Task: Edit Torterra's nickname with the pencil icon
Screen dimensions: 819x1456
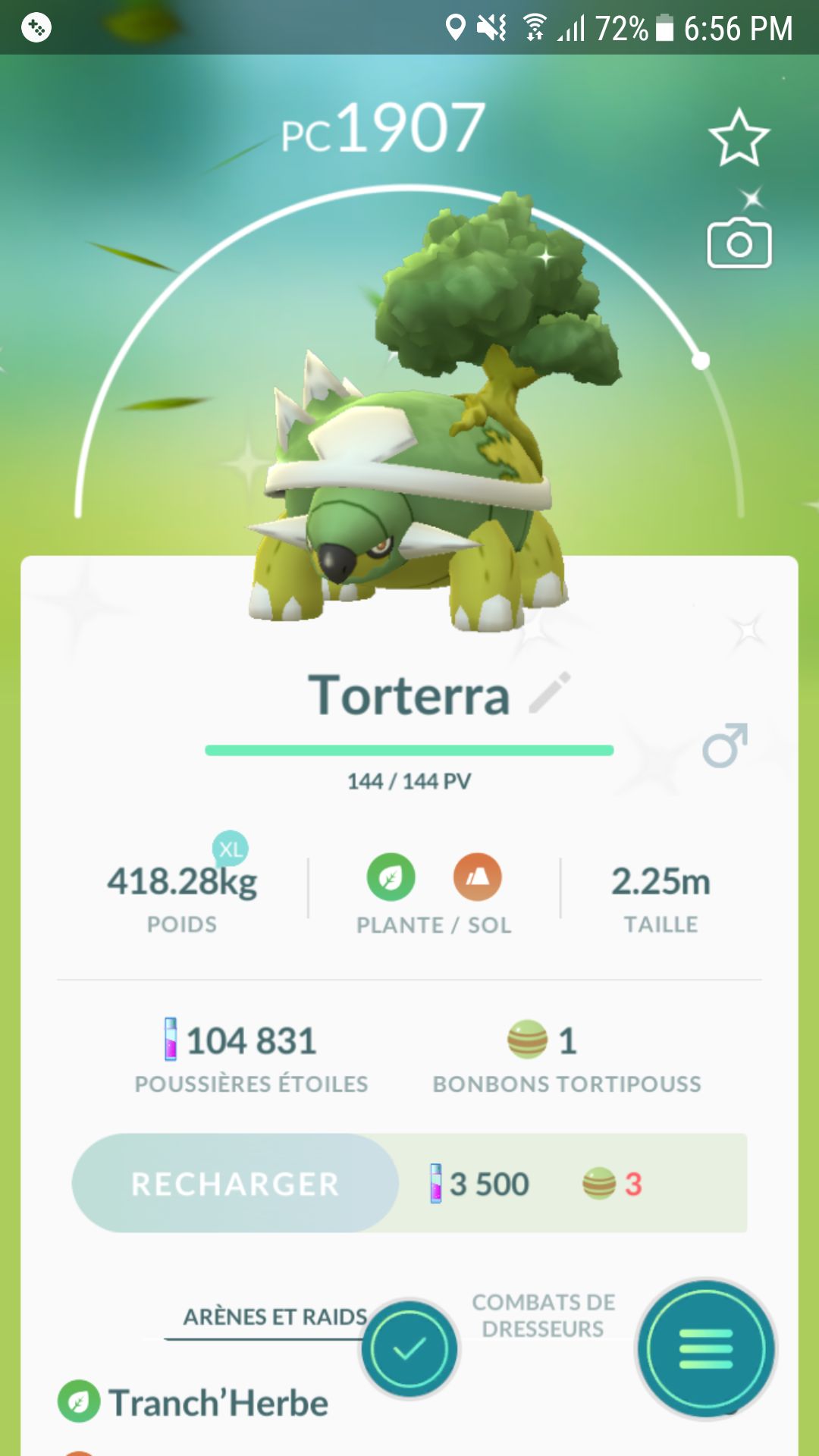Action: (x=550, y=692)
